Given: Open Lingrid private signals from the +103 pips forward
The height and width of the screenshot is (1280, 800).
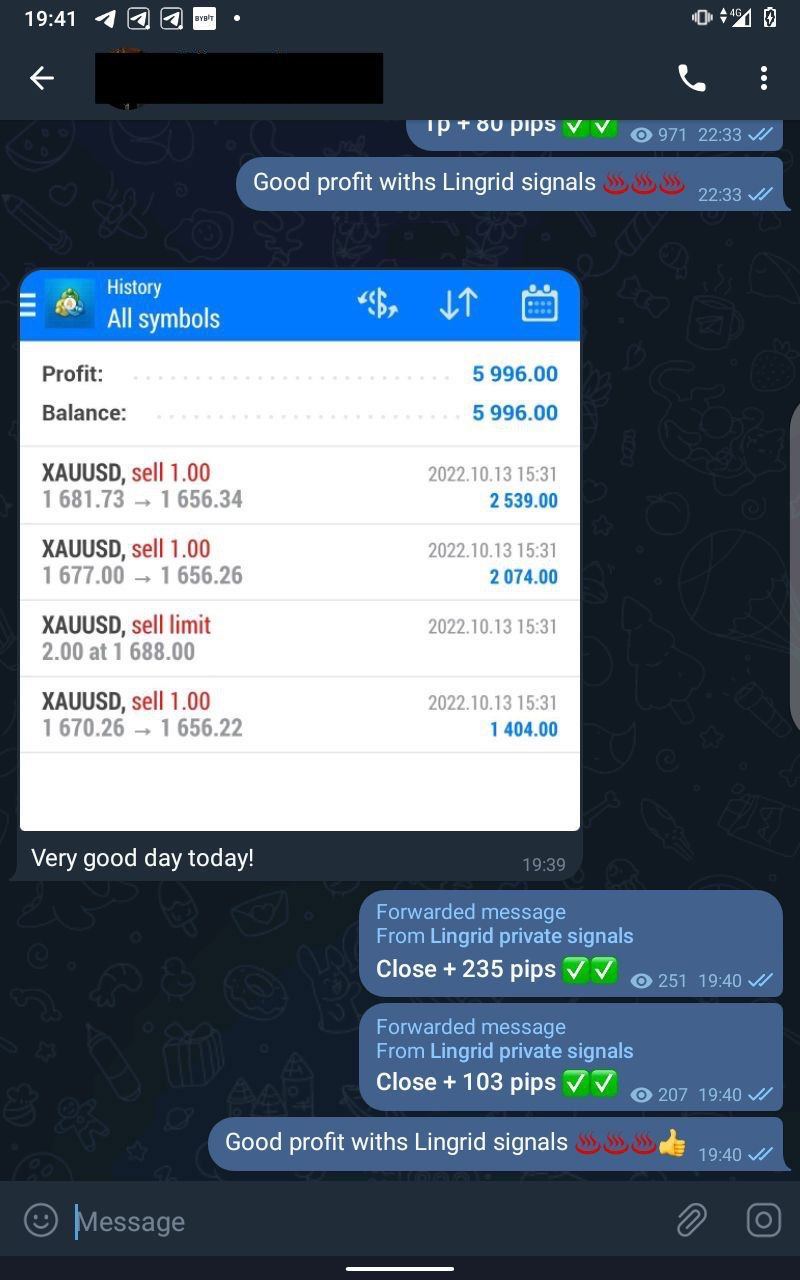Looking at the screenshot, I should point(531,1051).
